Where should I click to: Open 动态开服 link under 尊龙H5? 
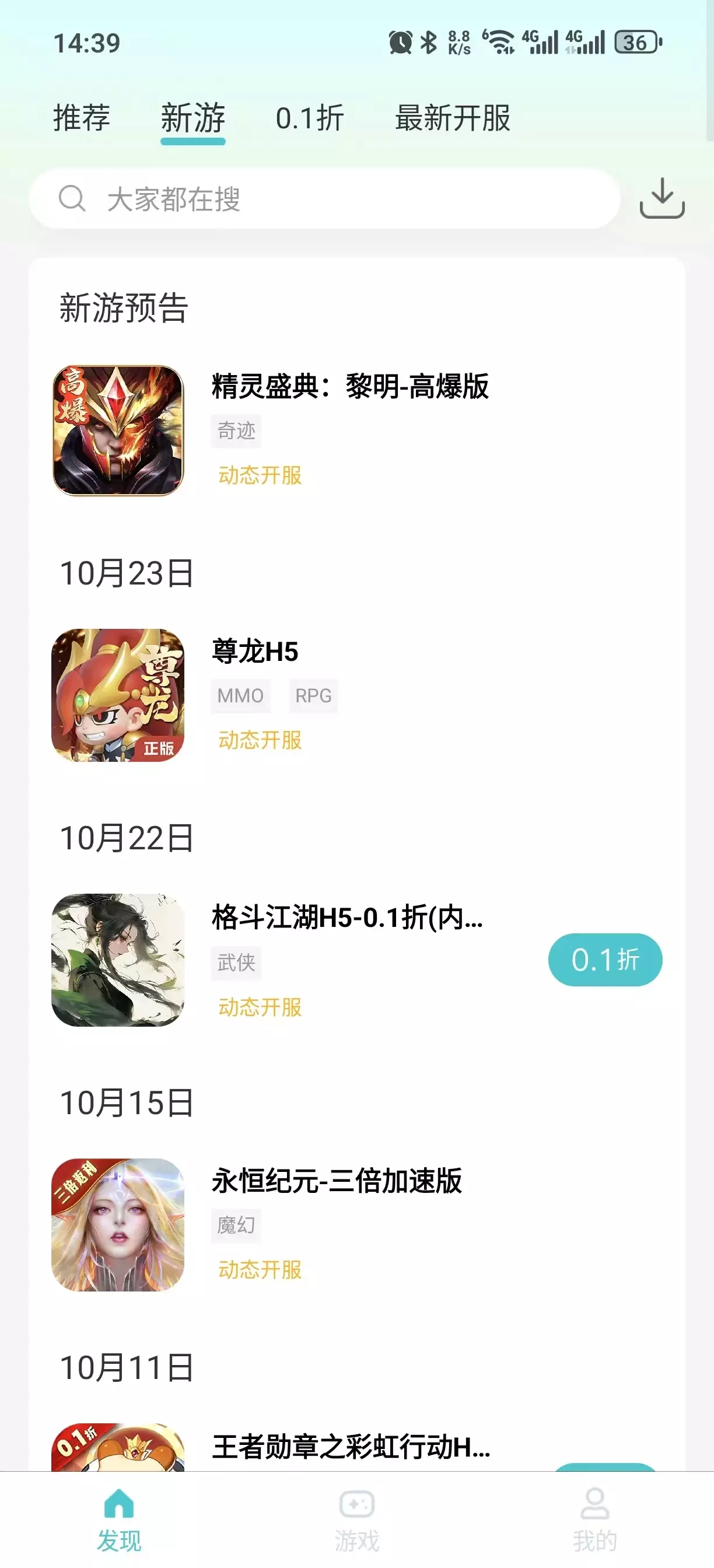tap(260, 740)
